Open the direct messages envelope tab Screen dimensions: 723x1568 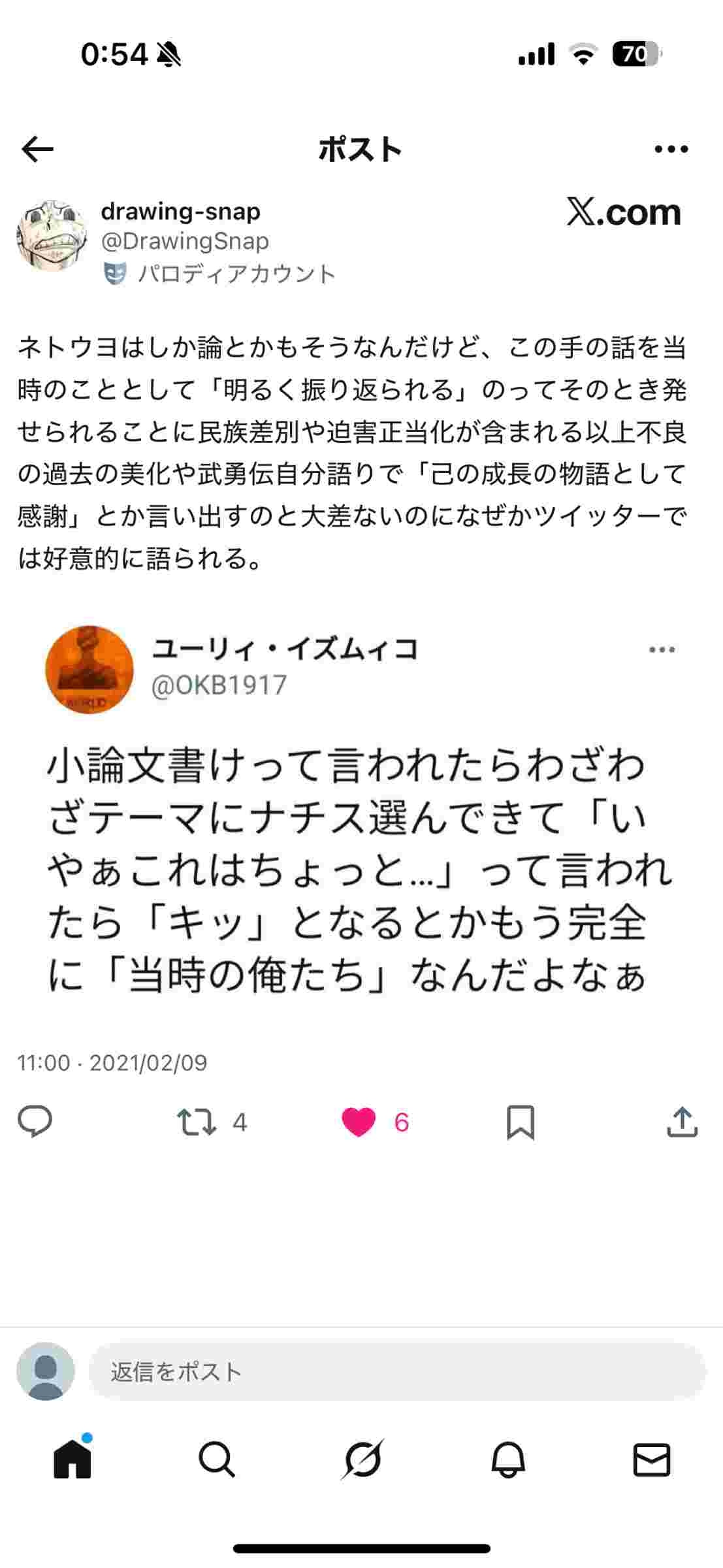(x=652, y=1460)
